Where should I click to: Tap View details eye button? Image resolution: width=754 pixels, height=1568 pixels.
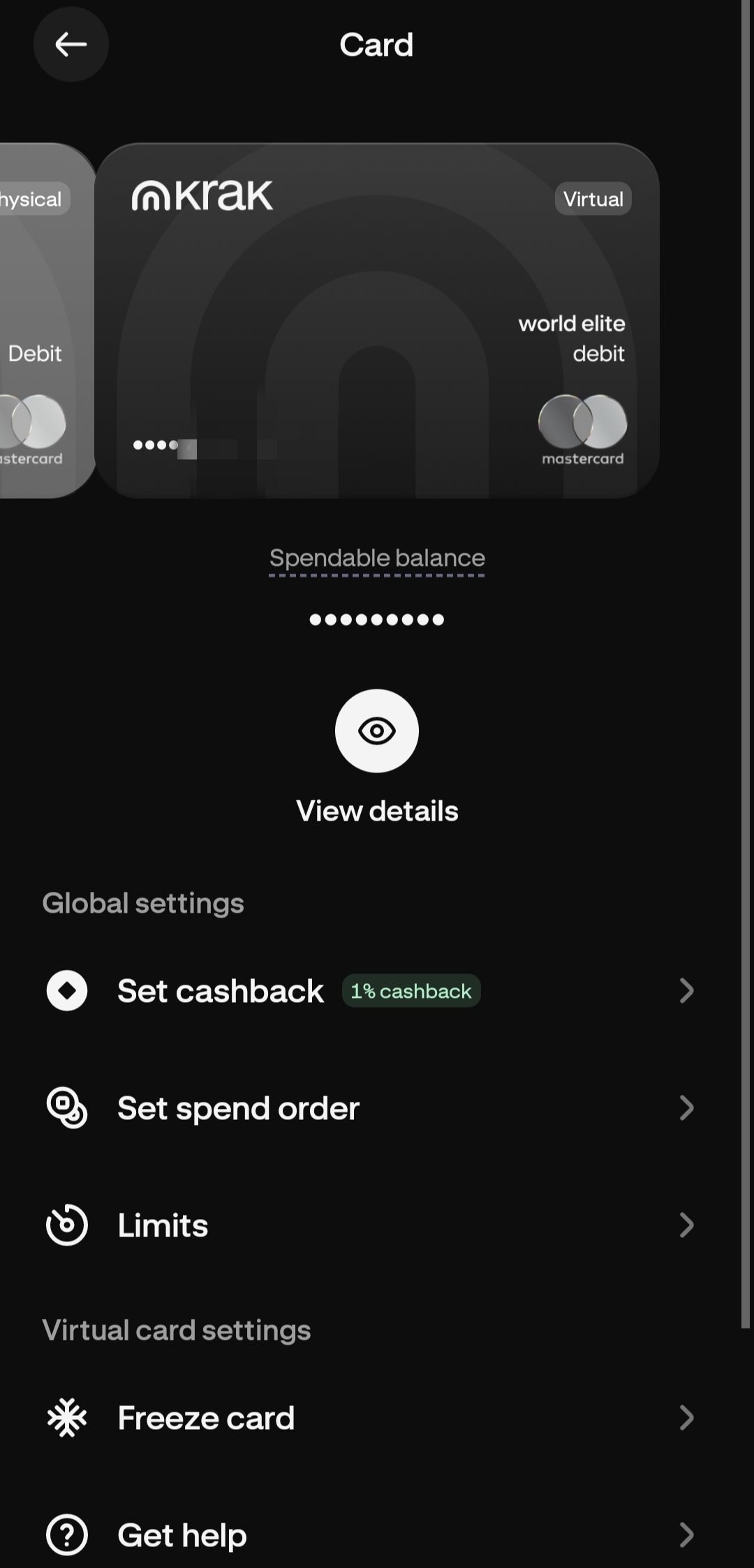pyautogui.click(x=377, y=731)
